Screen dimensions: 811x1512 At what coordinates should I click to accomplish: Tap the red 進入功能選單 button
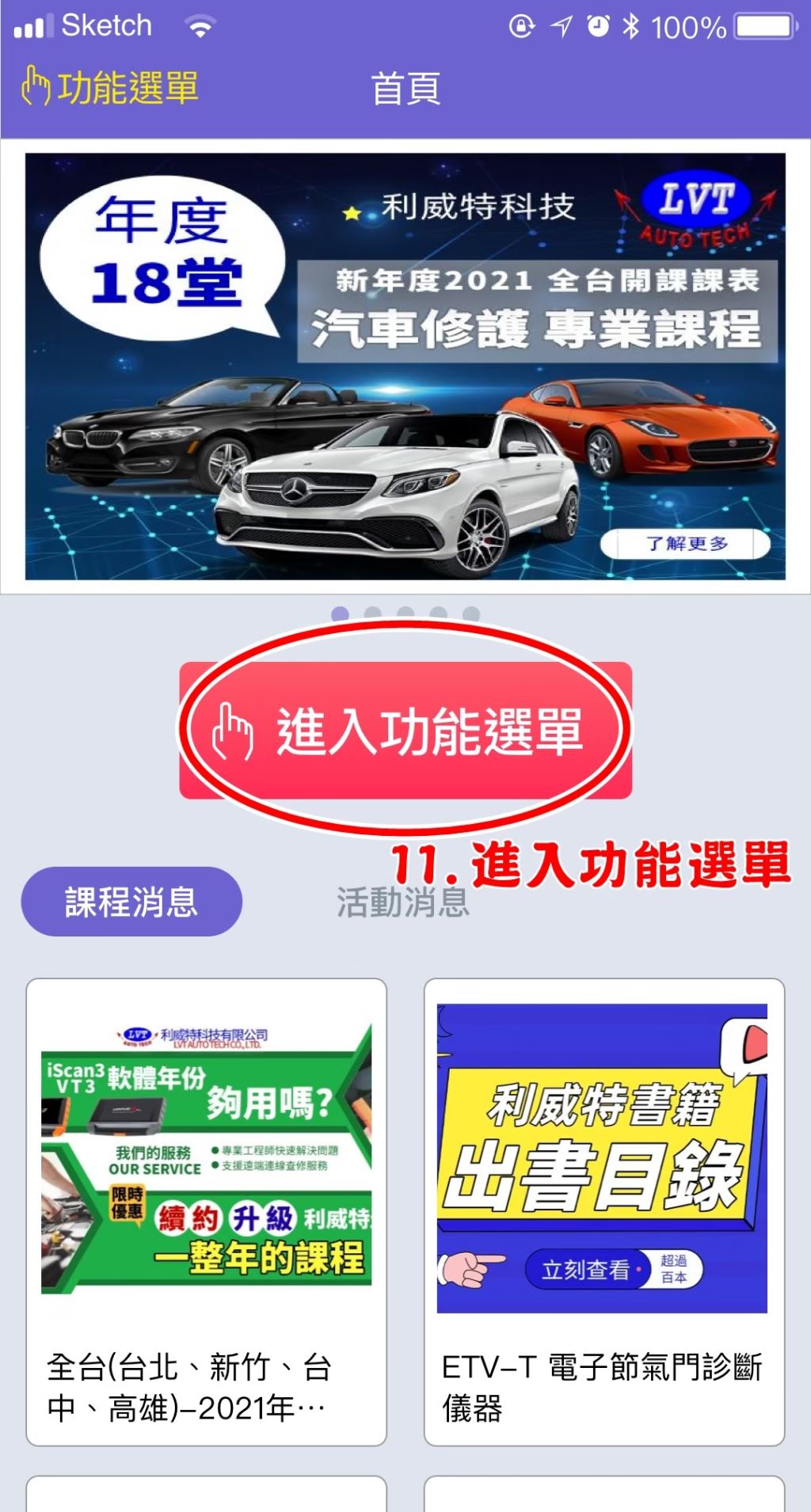coord(405,730)
